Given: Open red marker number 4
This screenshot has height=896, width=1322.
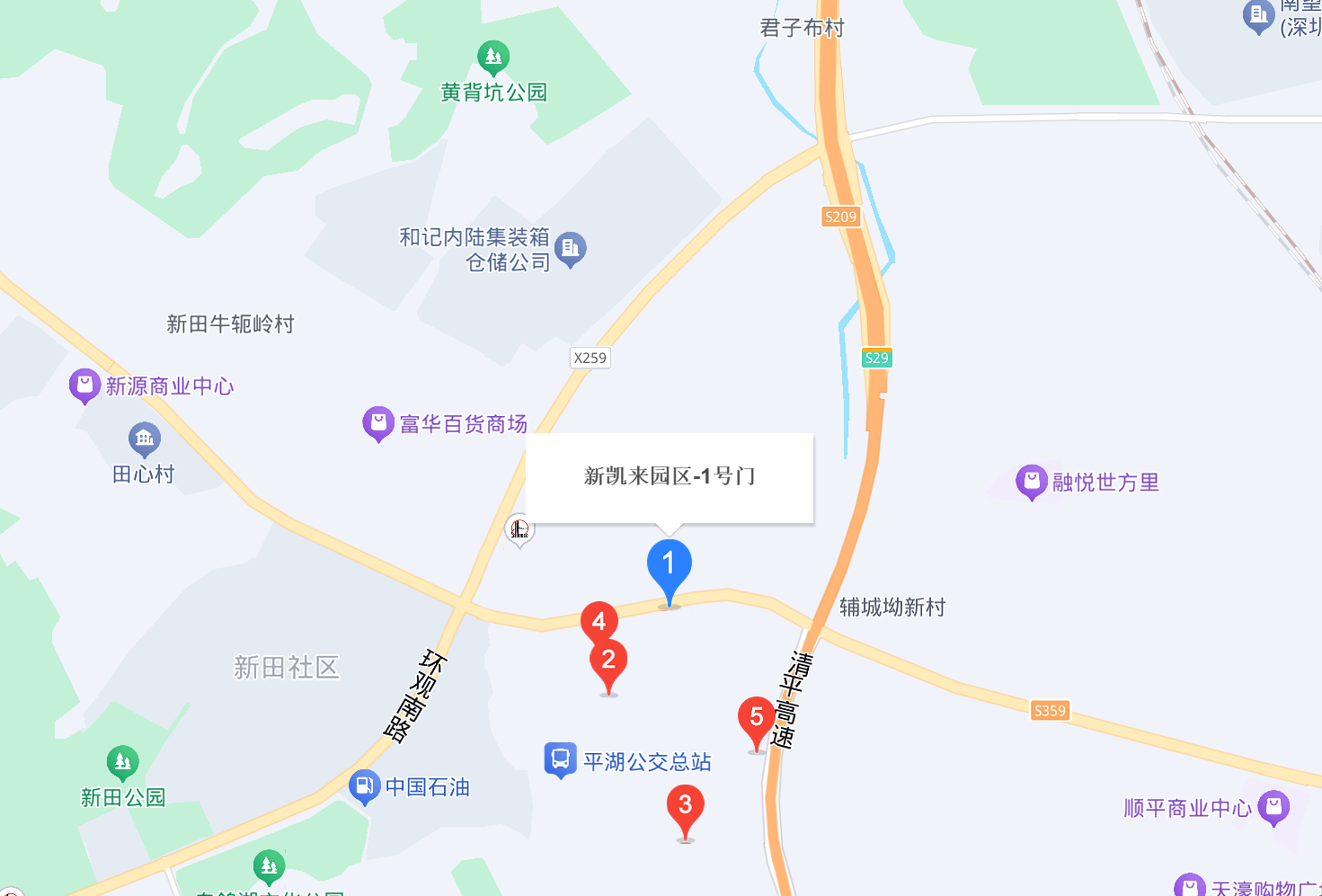Looking at the screenshot, I should point(599,622).
